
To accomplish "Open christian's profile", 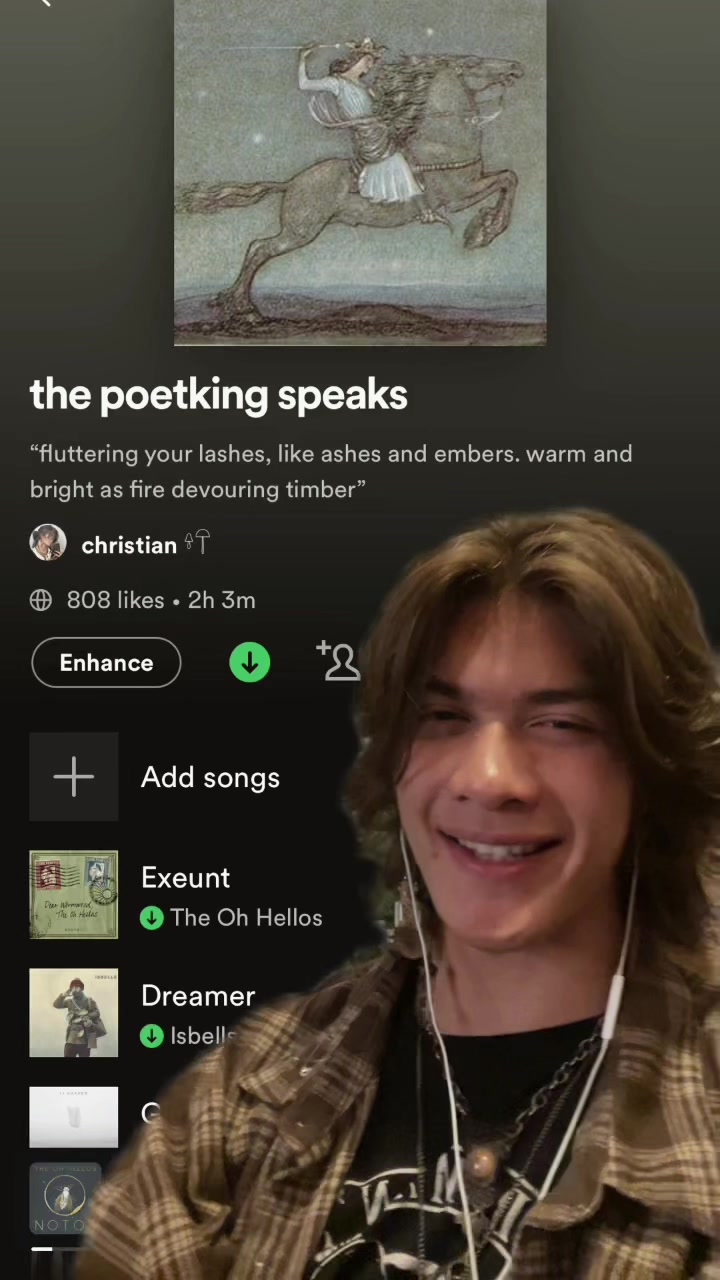I will pyautogui.click(x=128, y=545).
